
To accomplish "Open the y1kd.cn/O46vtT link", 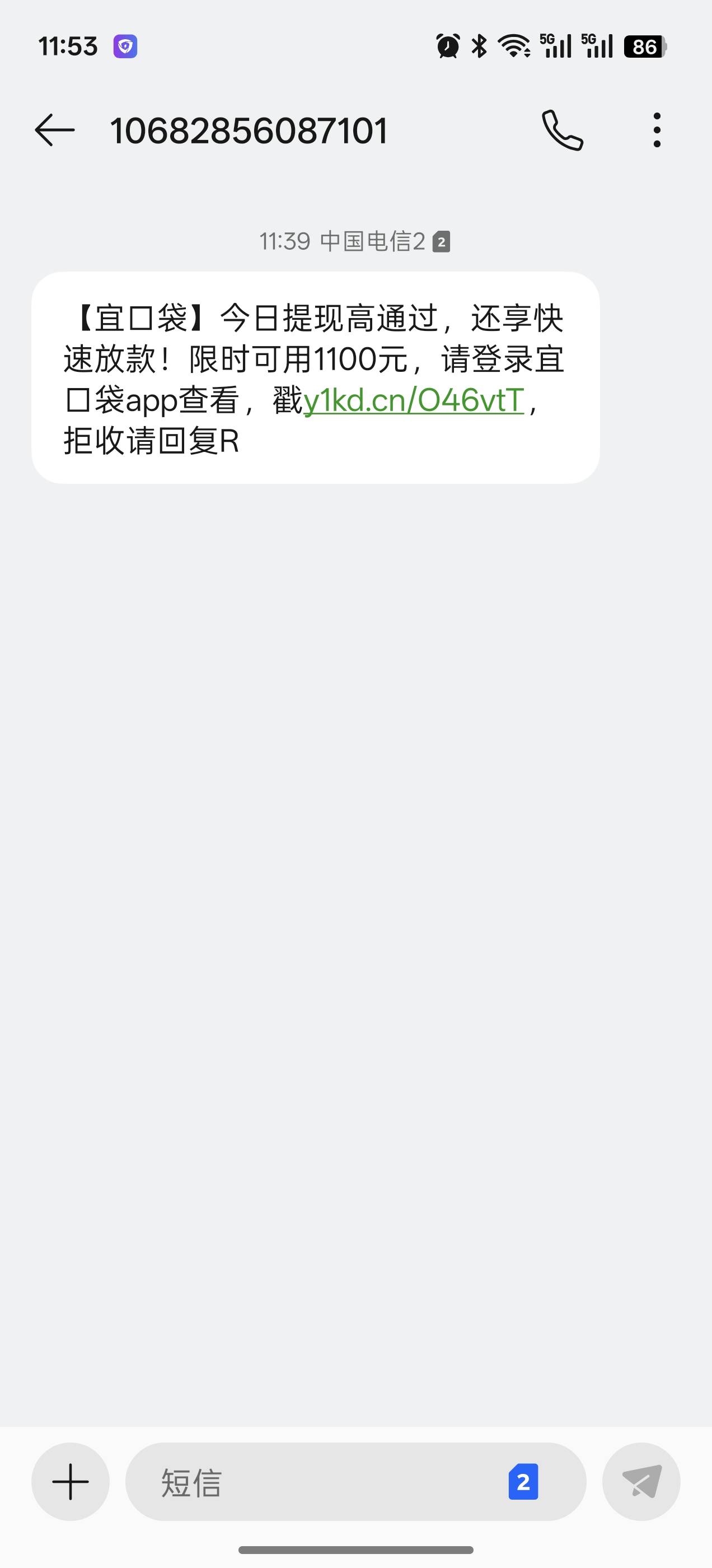I will coord(414,401).
